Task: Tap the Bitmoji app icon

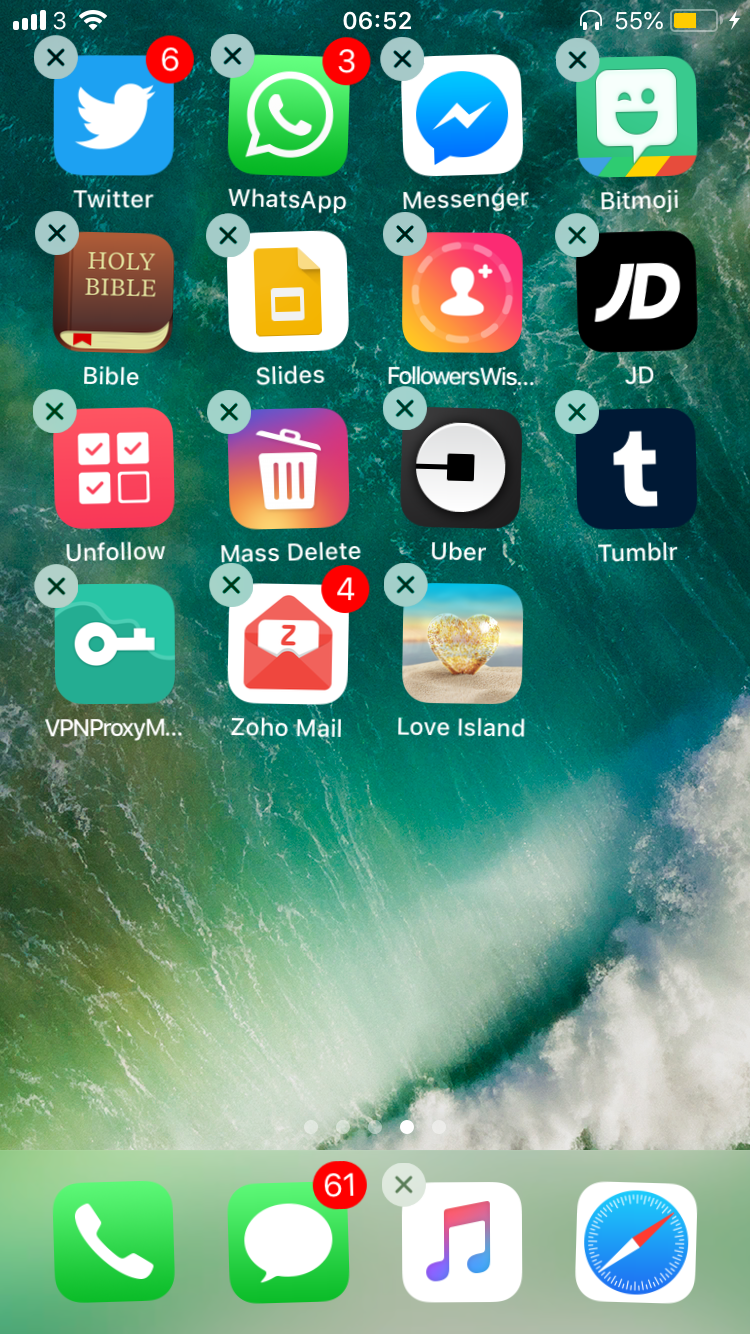Action: click(x=637, y=114)
